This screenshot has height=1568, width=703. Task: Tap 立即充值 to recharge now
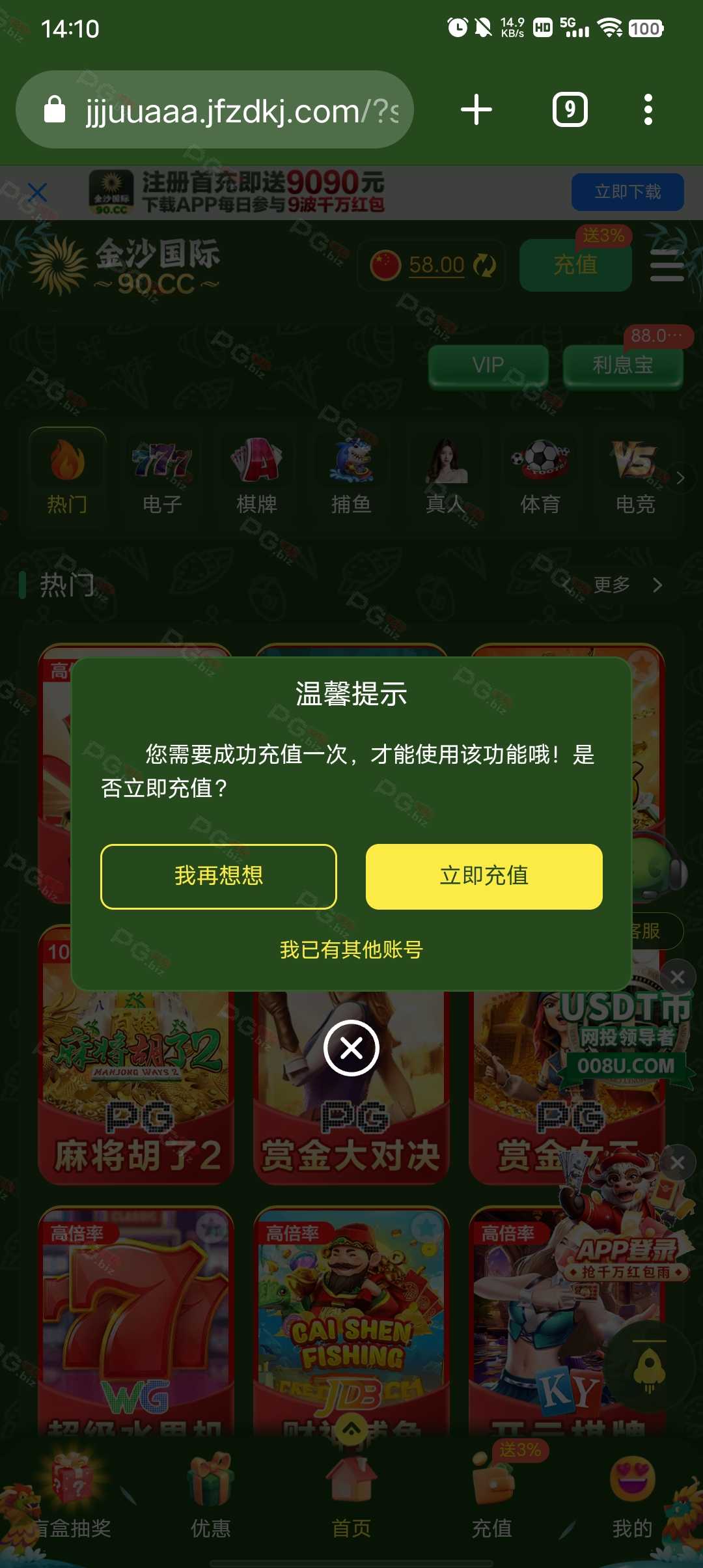pos(484,876)
